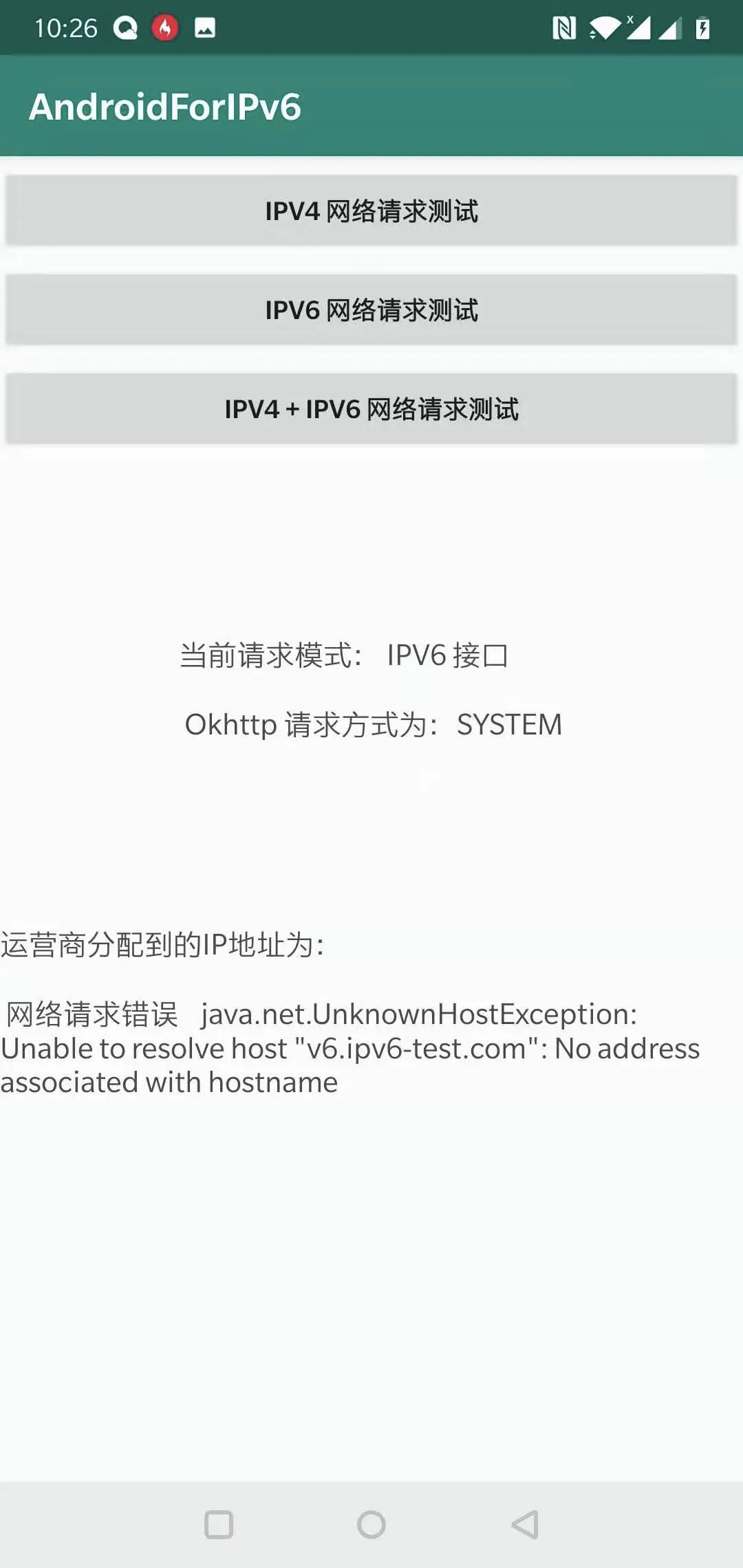Start the IPV6 网络请求测试
Image resolution: width=743 pixels, height=1568 pixels.
pyautogui.click(x=371, y=310)
